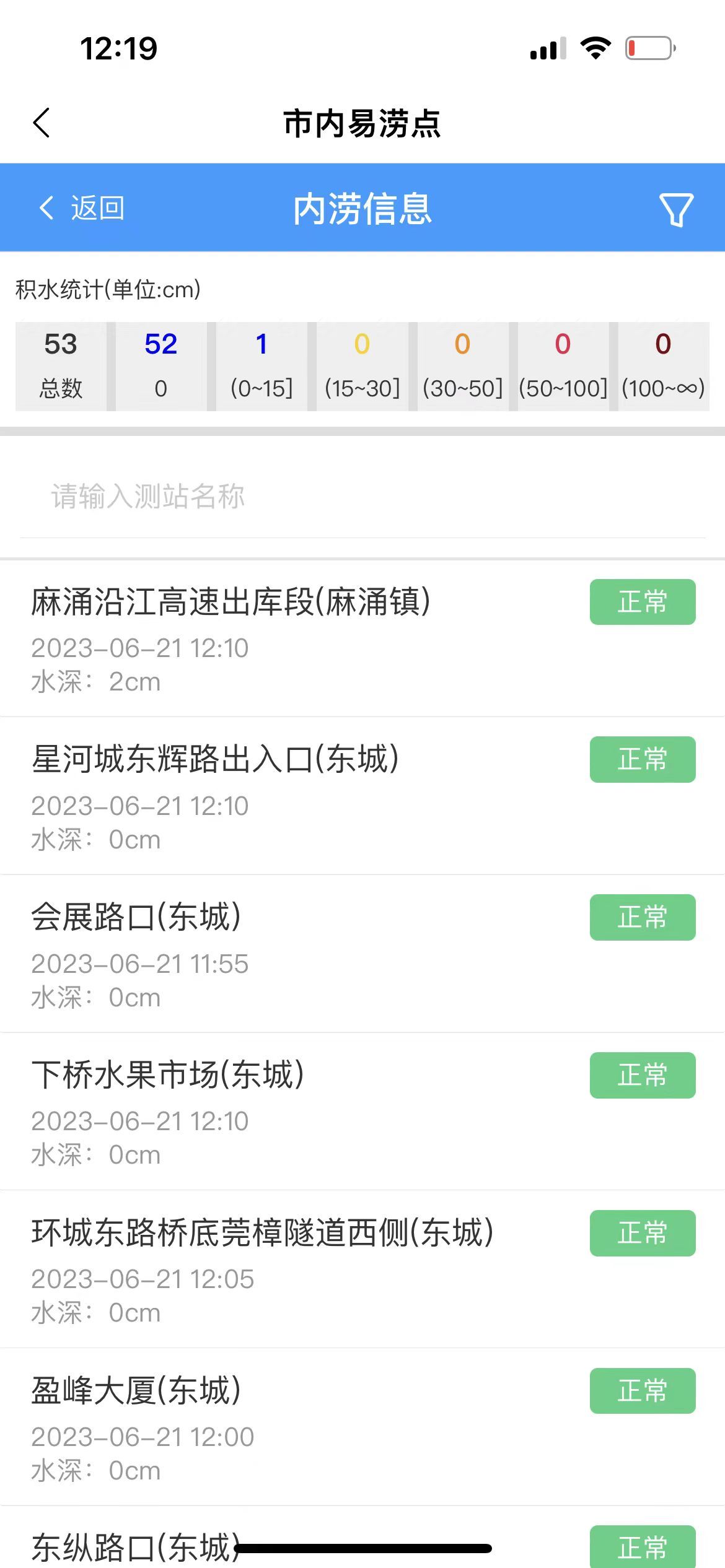Viewport: 725px width, 1568px height.
Task: Filter by the (50~100] depth range
Action: point(563,366)
